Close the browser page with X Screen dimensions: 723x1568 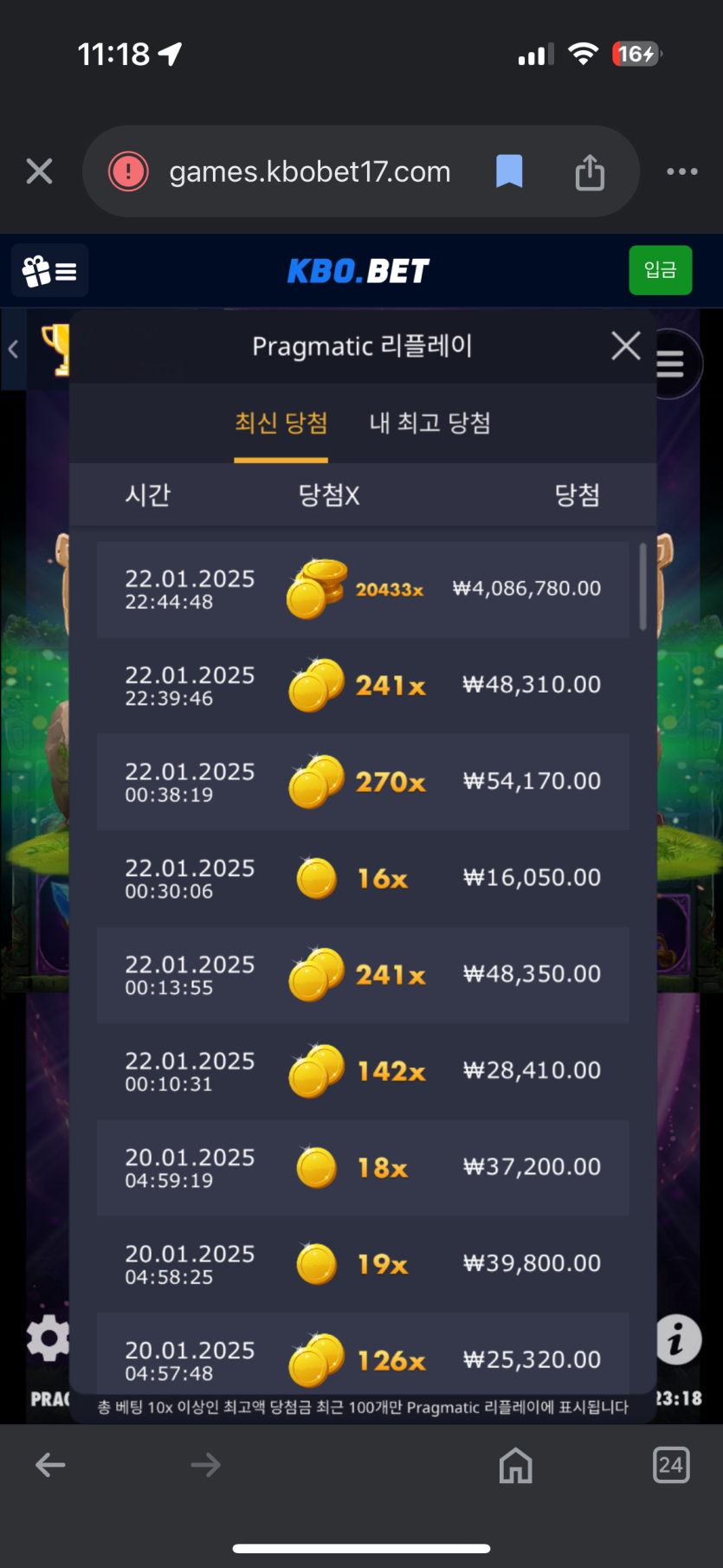coord(40,171)
